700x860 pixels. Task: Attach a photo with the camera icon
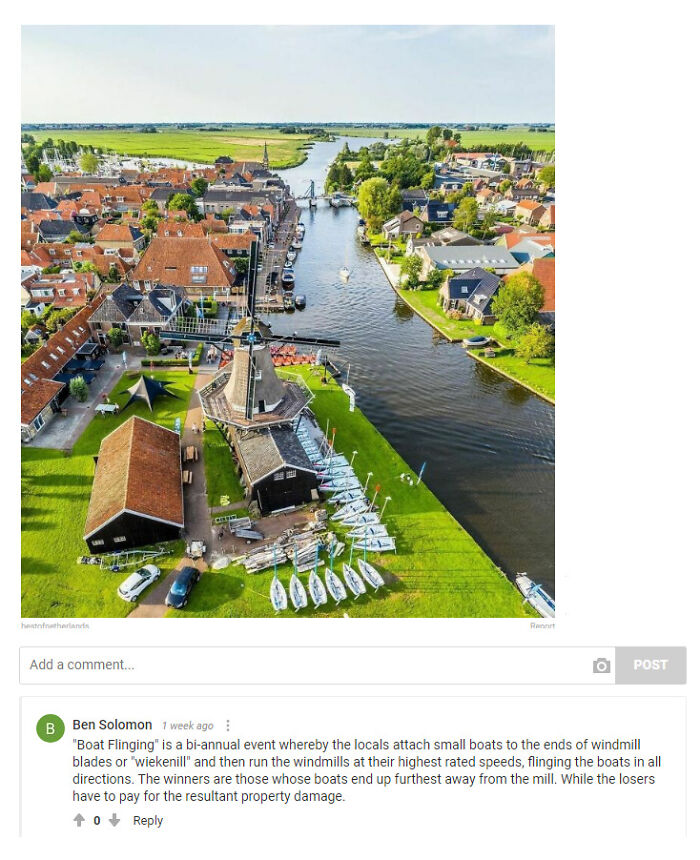pyautogui.click(x=601, y=666)
